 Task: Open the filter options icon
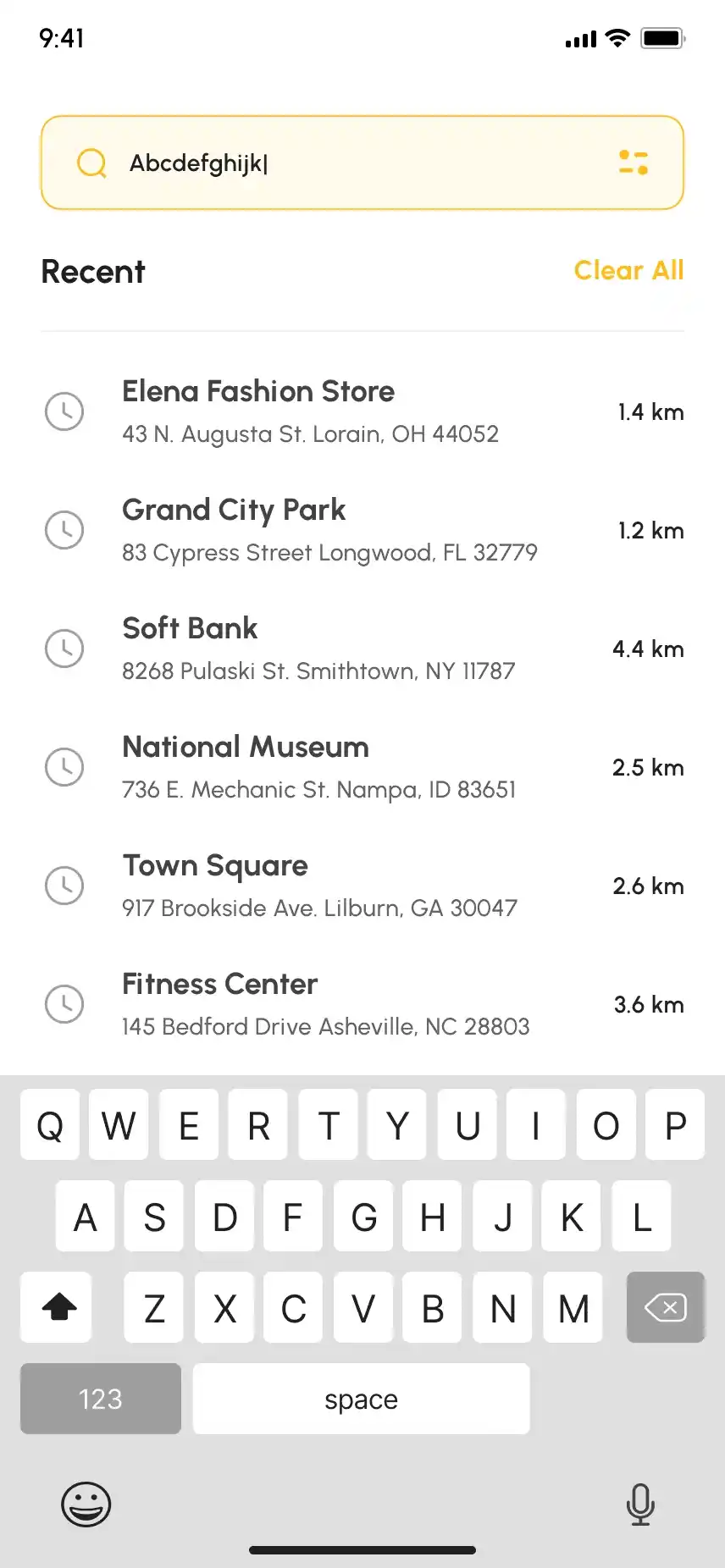[x=634, y=163]
